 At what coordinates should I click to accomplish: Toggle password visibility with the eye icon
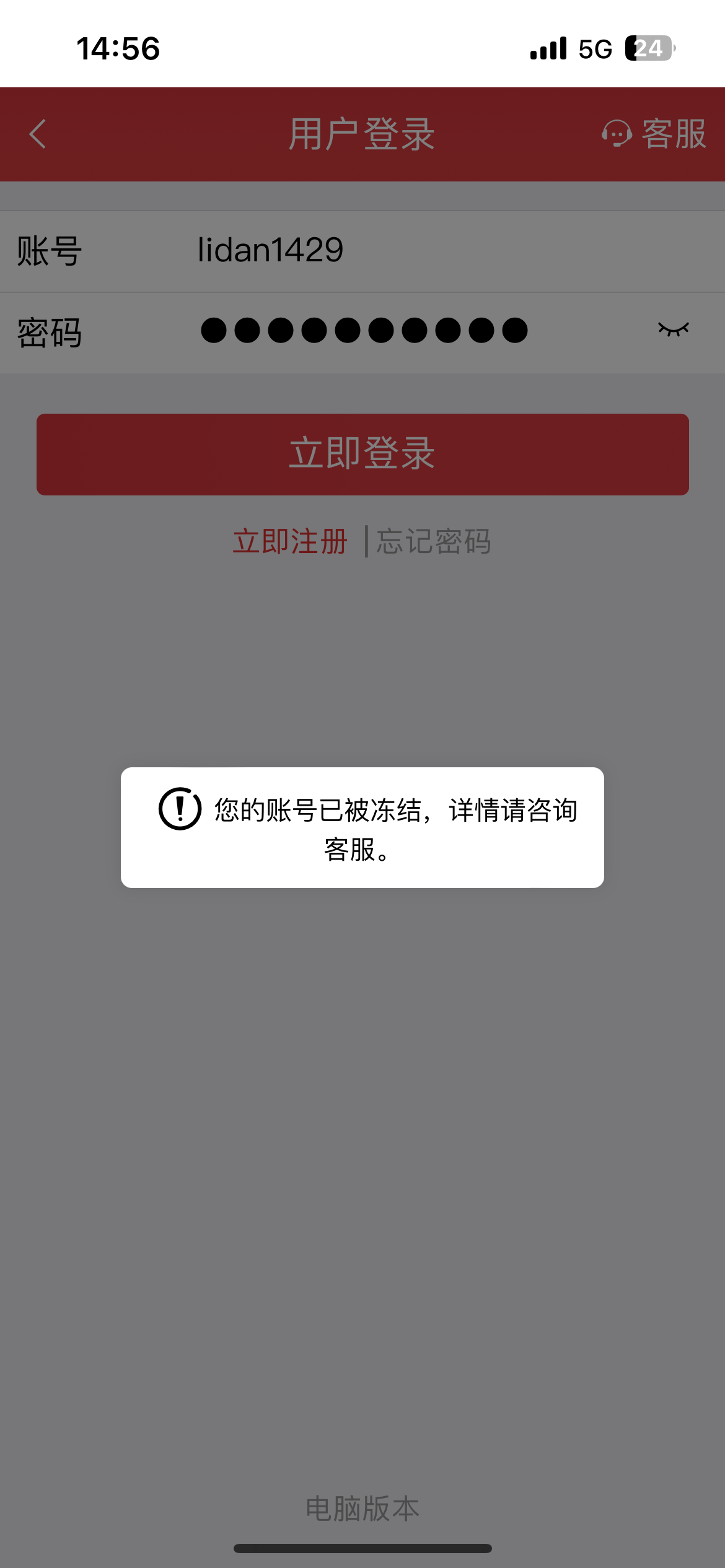pyautogui.click(x=672, y=330)
